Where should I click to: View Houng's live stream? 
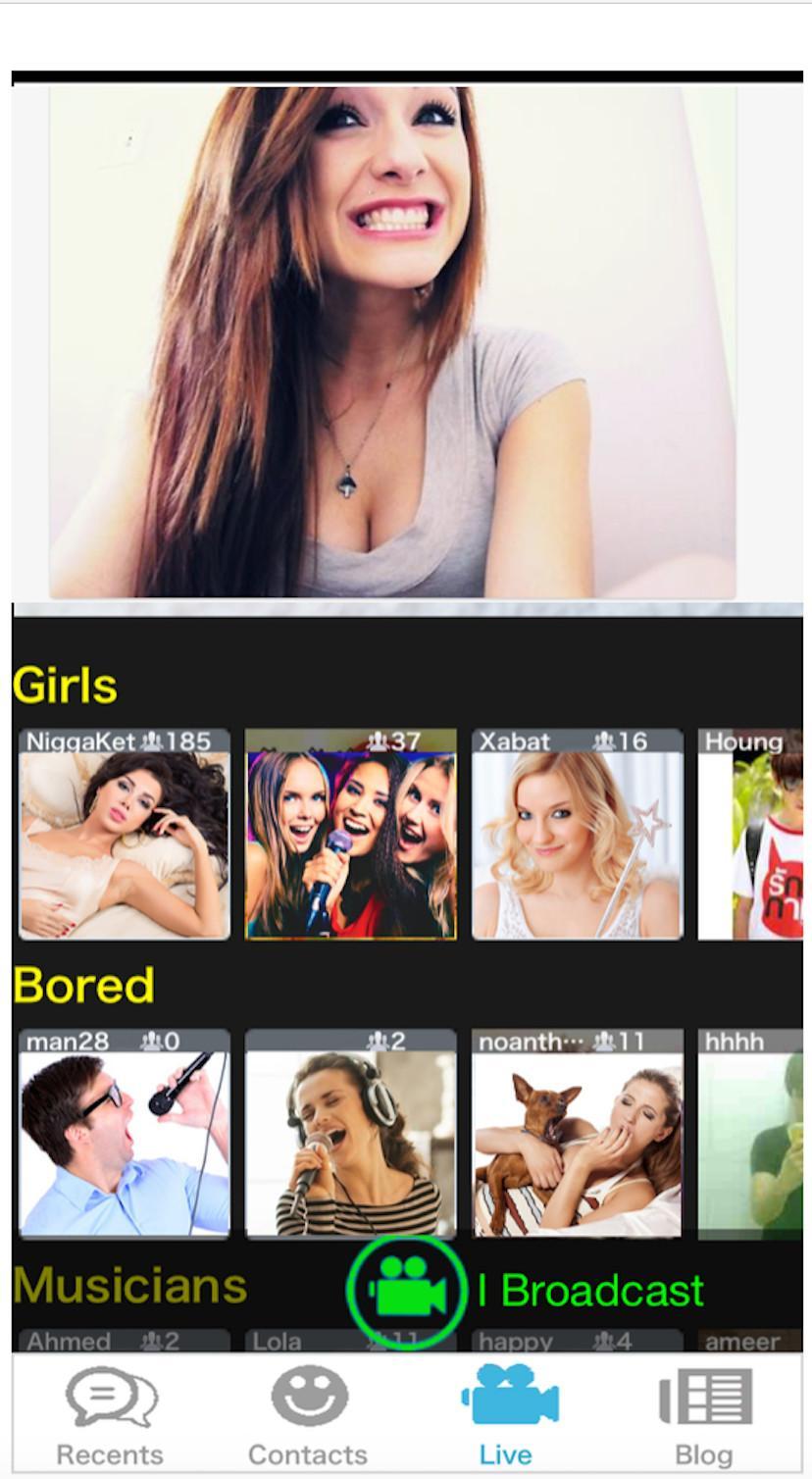tap(751, 835)
